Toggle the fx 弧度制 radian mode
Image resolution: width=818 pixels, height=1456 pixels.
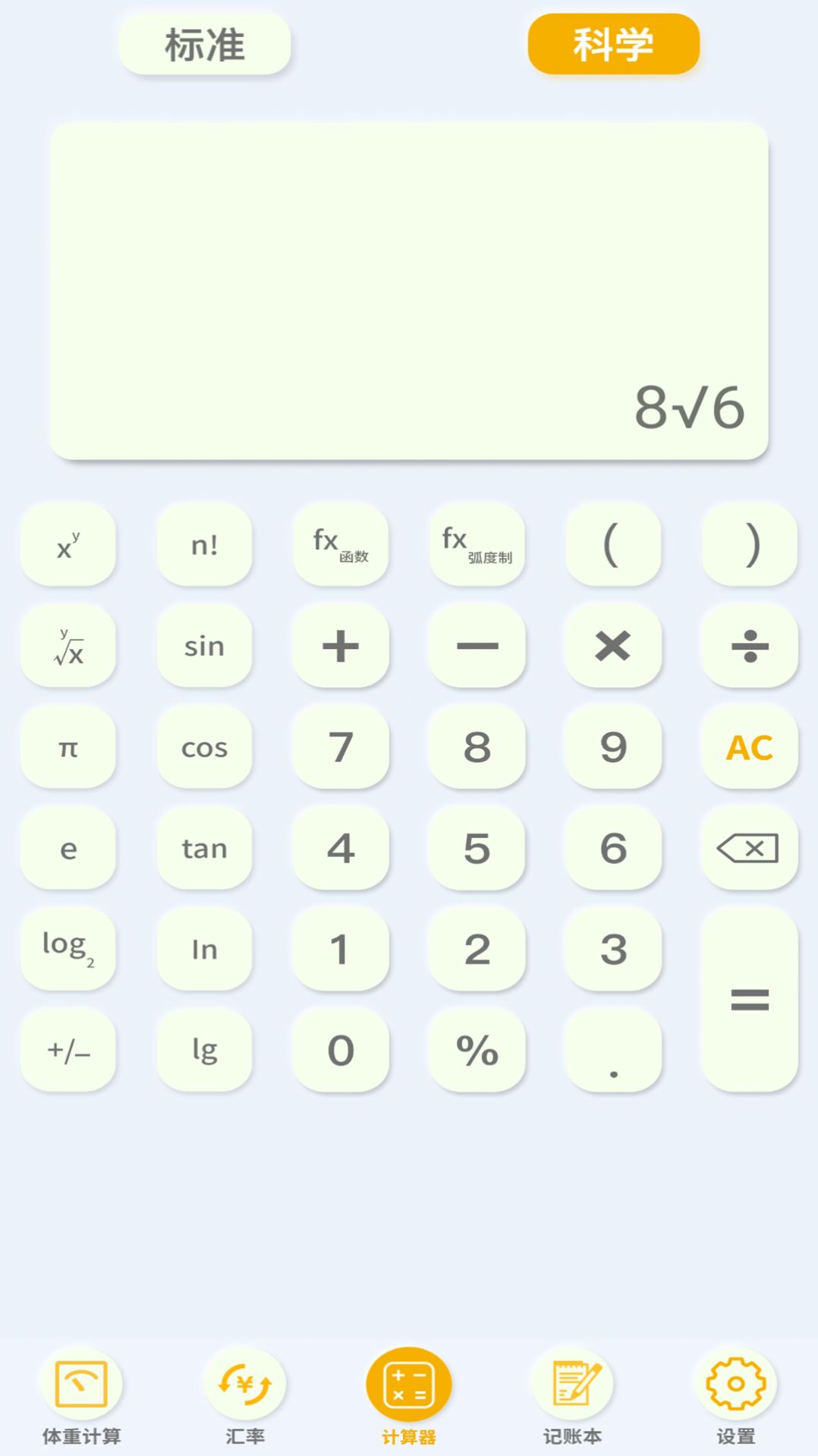(477, 544)
